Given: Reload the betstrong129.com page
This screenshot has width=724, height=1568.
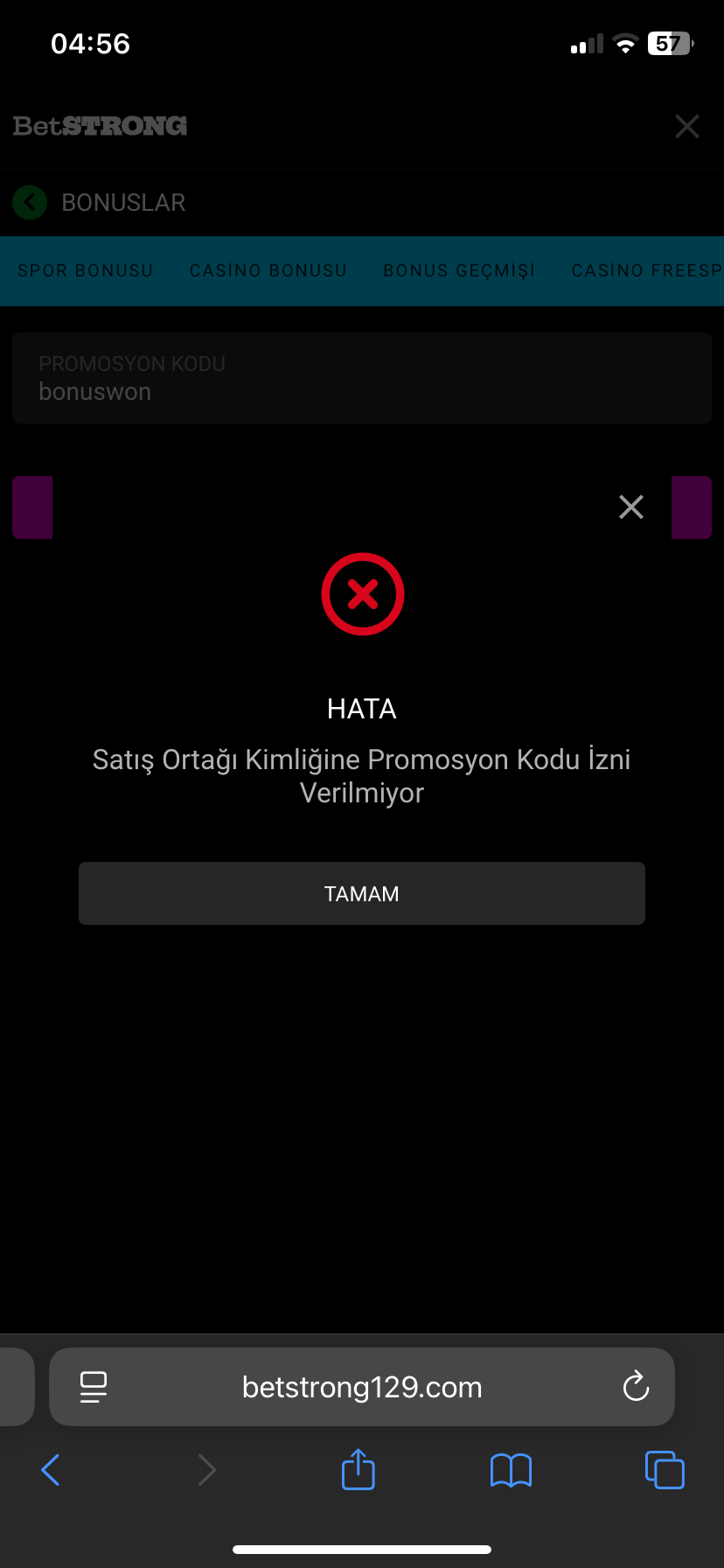Looking at the screenshot, I should [636, 1387].
